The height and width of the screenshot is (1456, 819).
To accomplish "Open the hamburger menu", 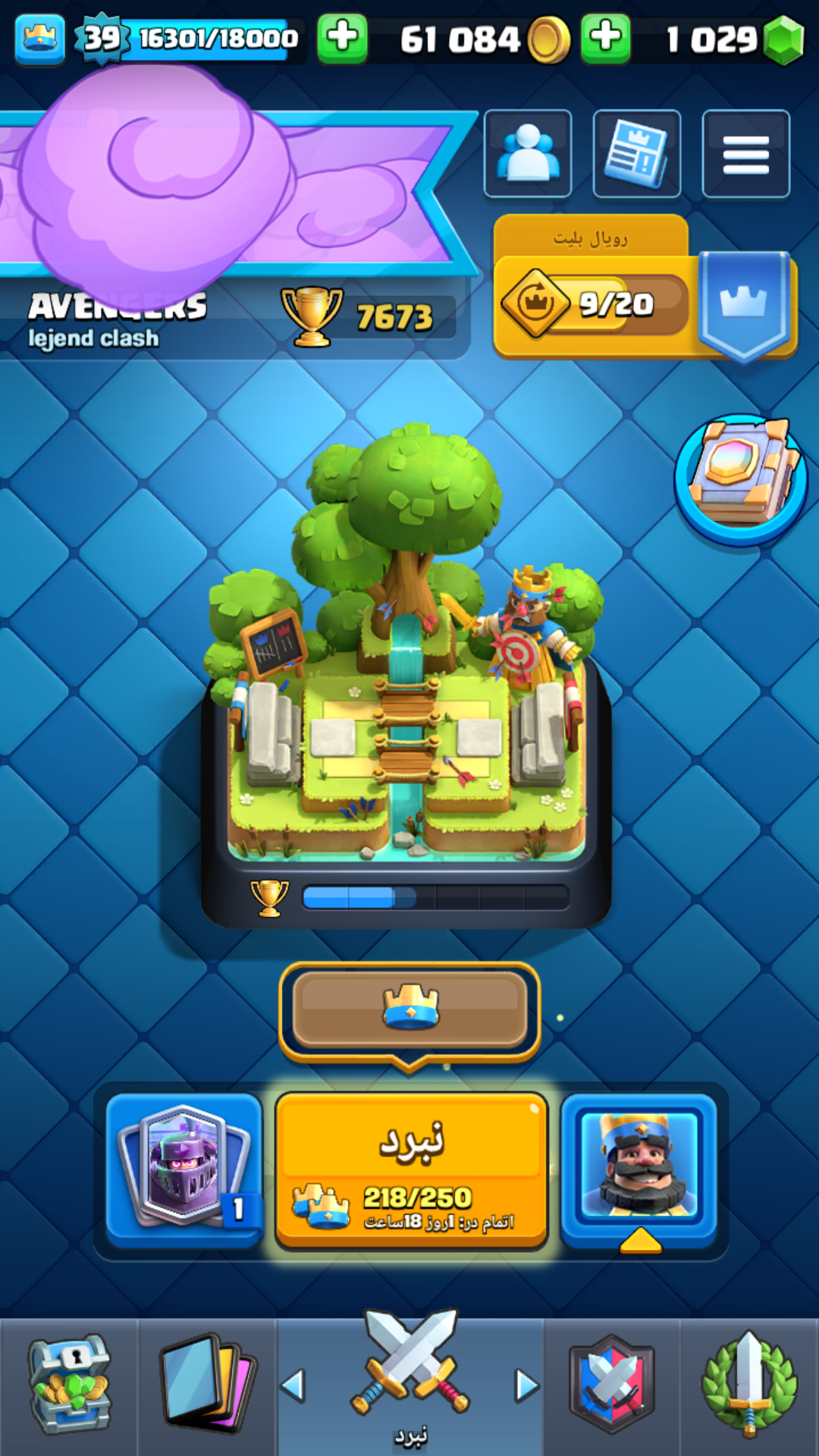I will 746,153.
